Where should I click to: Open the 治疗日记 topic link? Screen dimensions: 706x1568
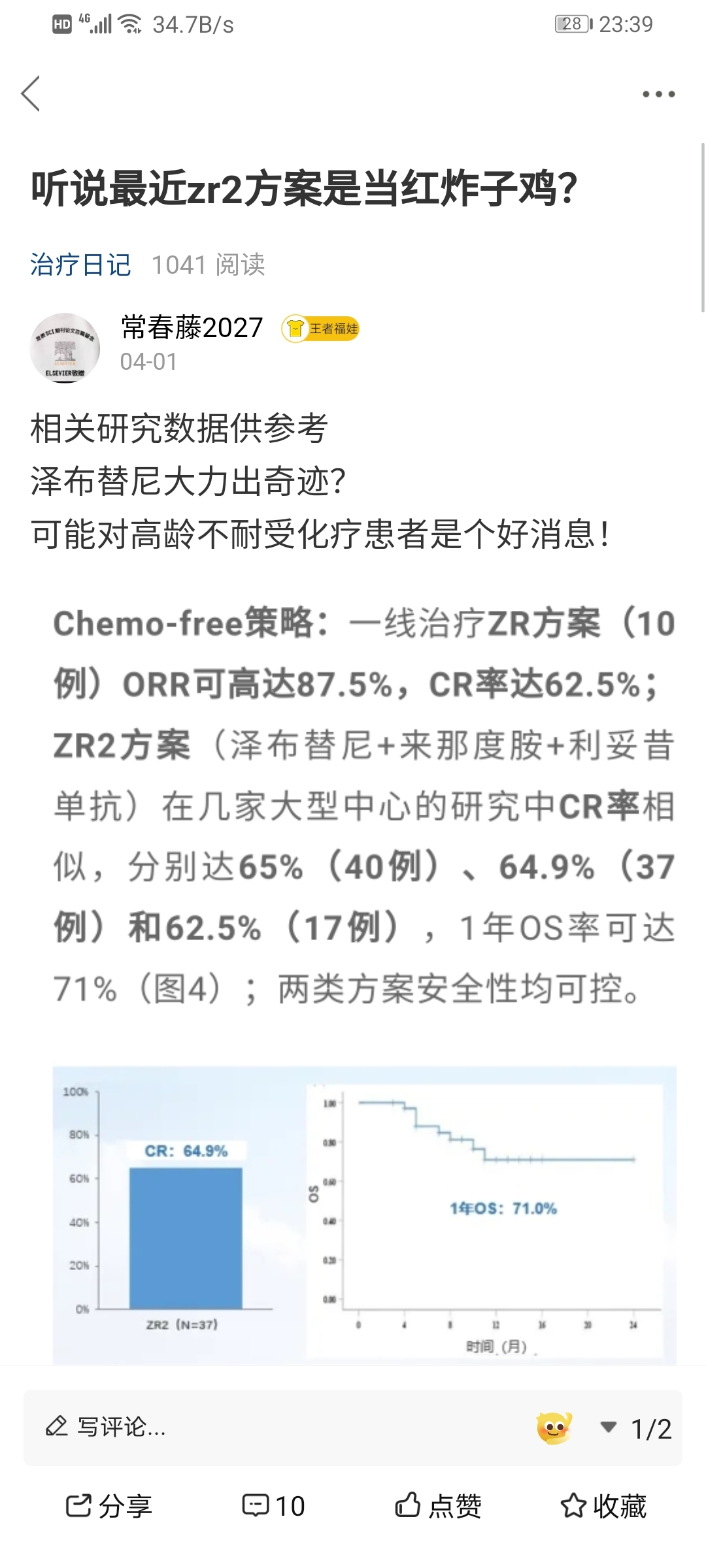pyautogui.click(x=80, y=265)
